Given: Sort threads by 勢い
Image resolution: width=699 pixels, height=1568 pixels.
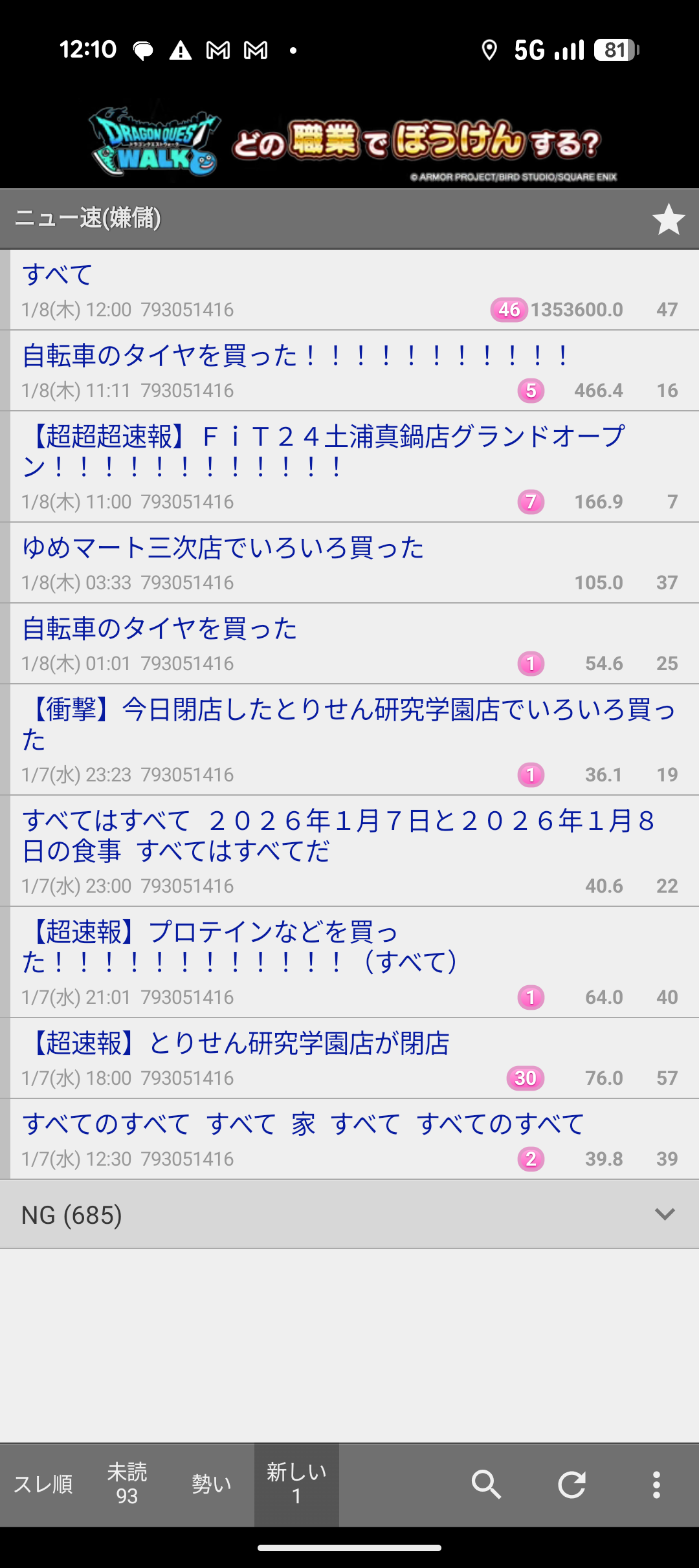Looking at the screenshot, I should click(x=211, y=1485).
